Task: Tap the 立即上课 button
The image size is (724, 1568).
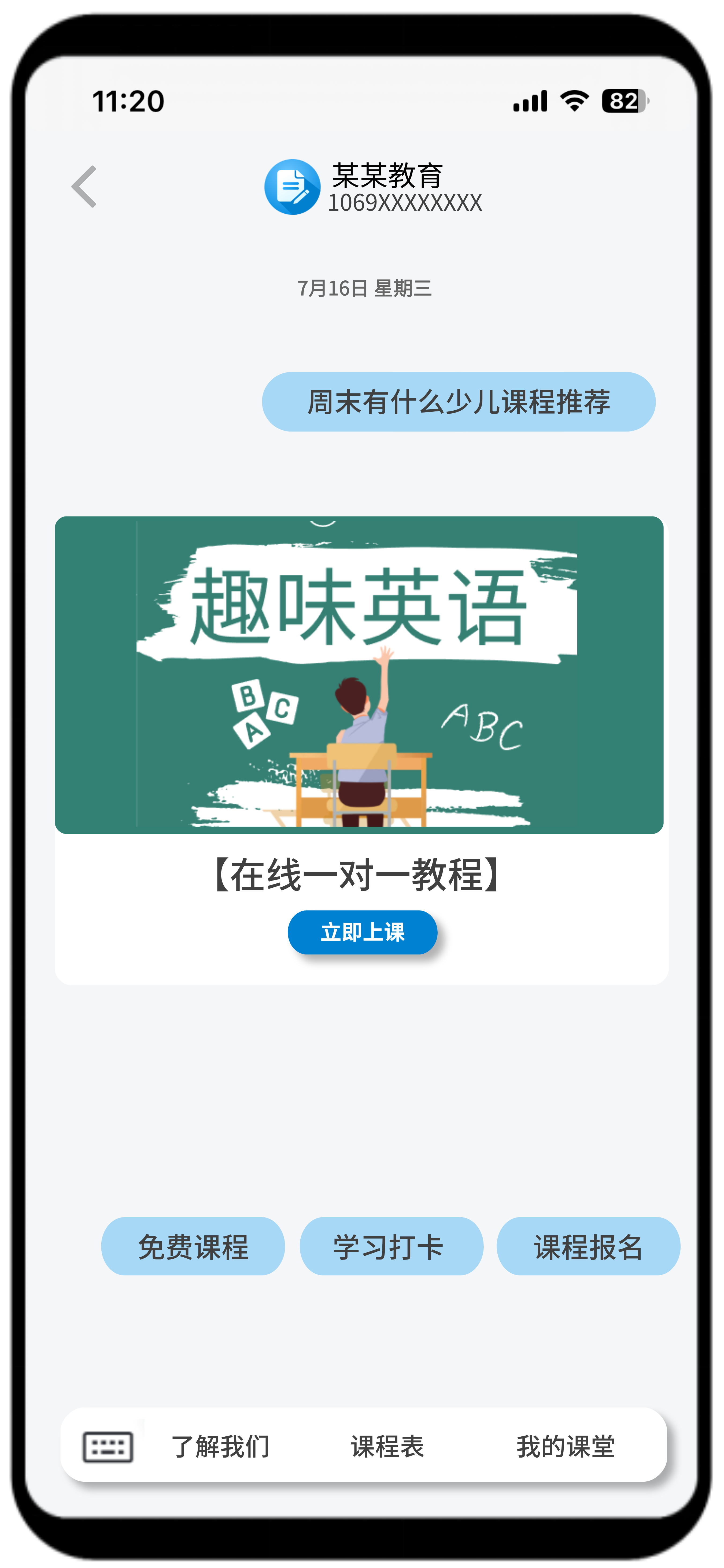Action: click(x=362, y=932)
